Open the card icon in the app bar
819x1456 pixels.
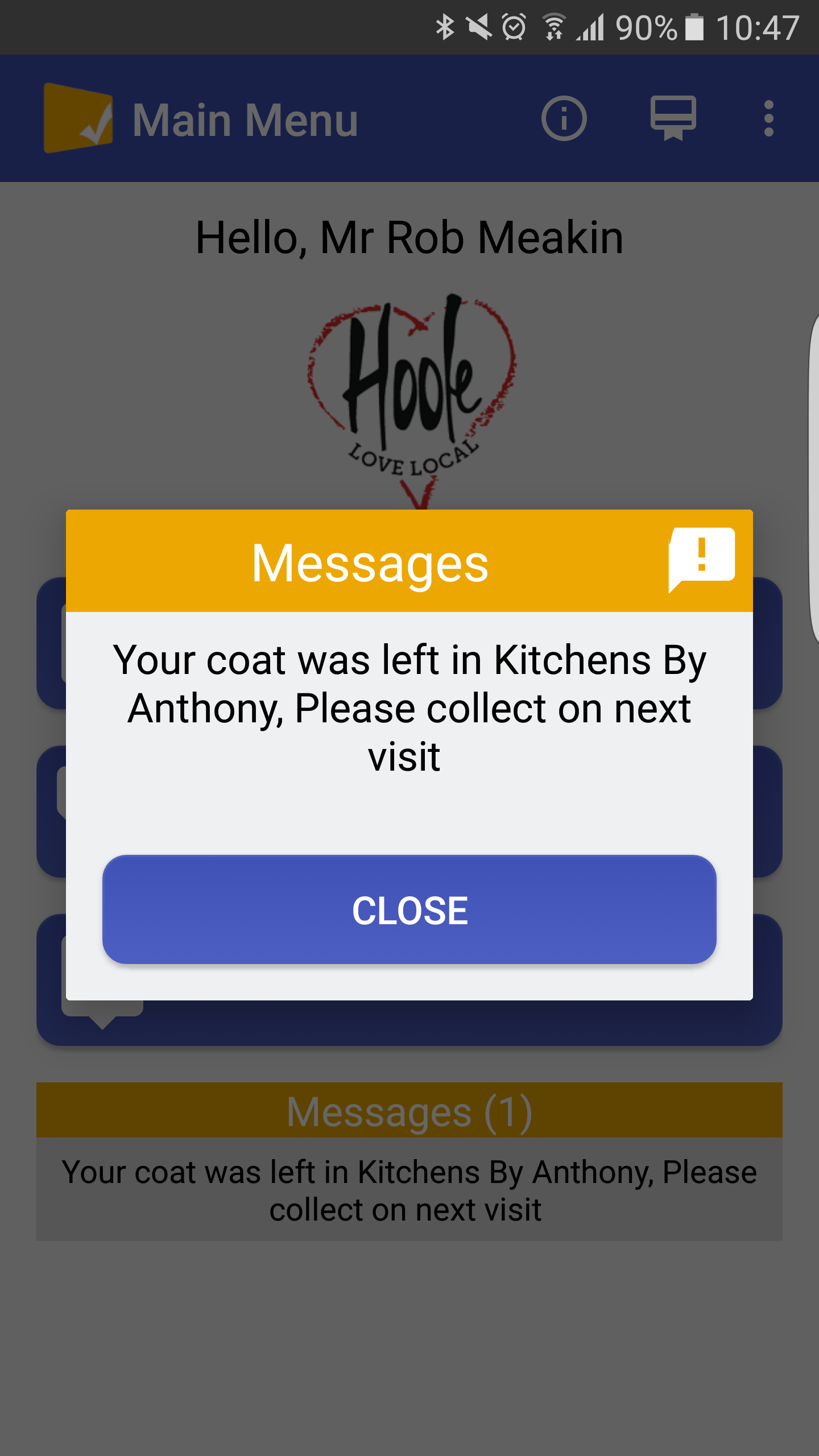click(x=673, y=118)
